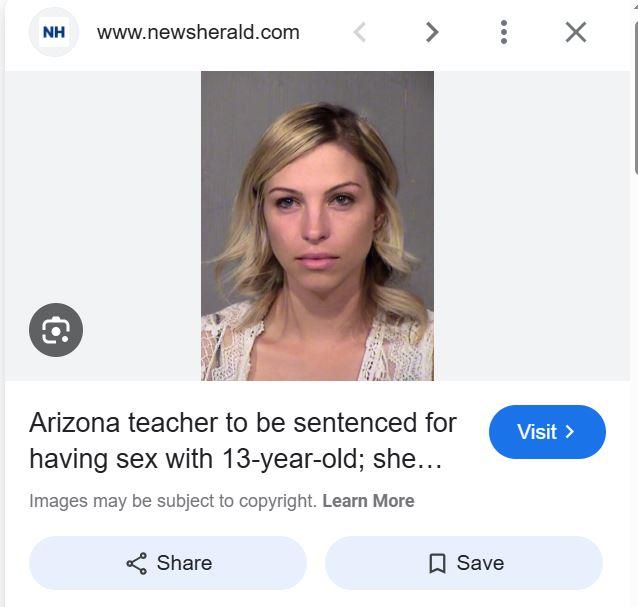Visit the newsherald.com page

point(546,432)
